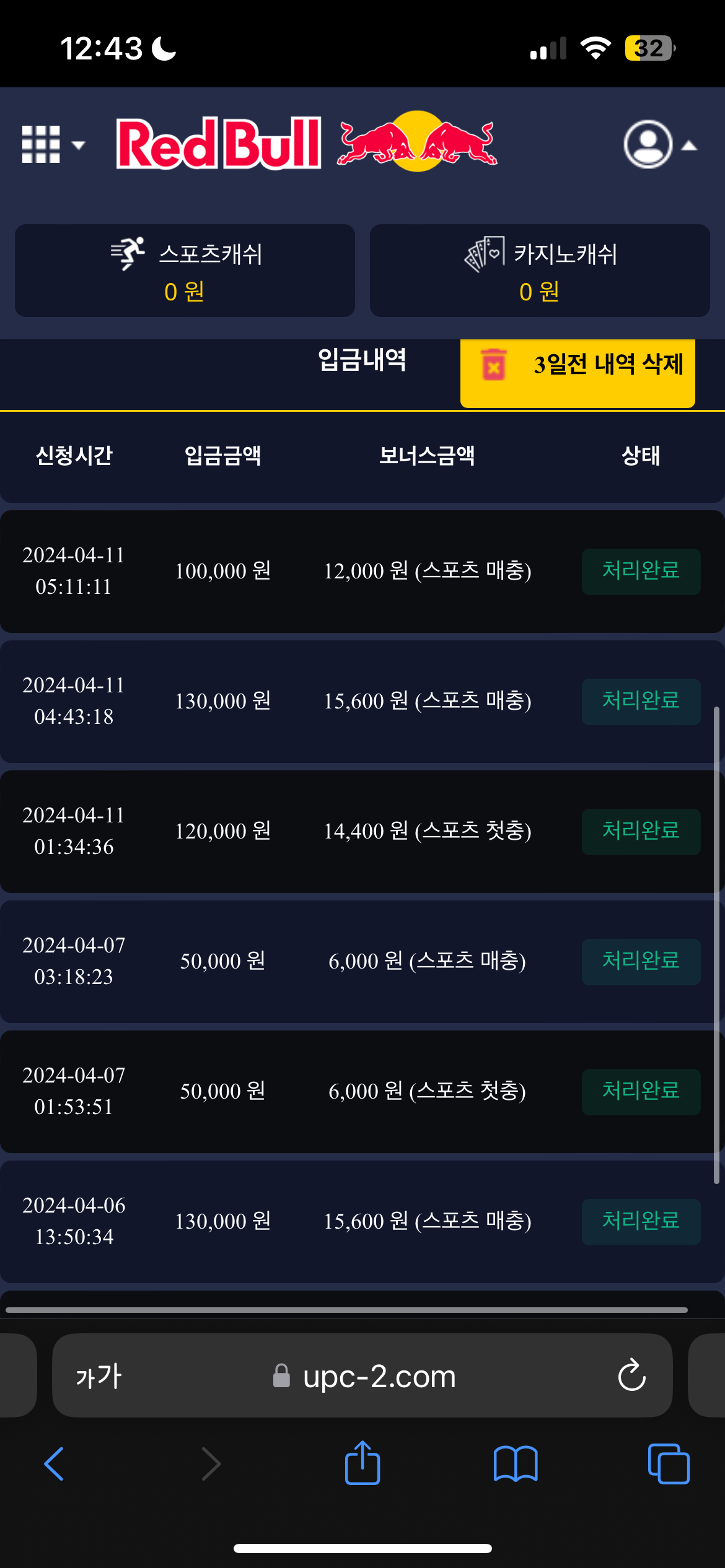
Task: Share this page from Safari
Action: pyautogui.click(x=362, y=1463)
